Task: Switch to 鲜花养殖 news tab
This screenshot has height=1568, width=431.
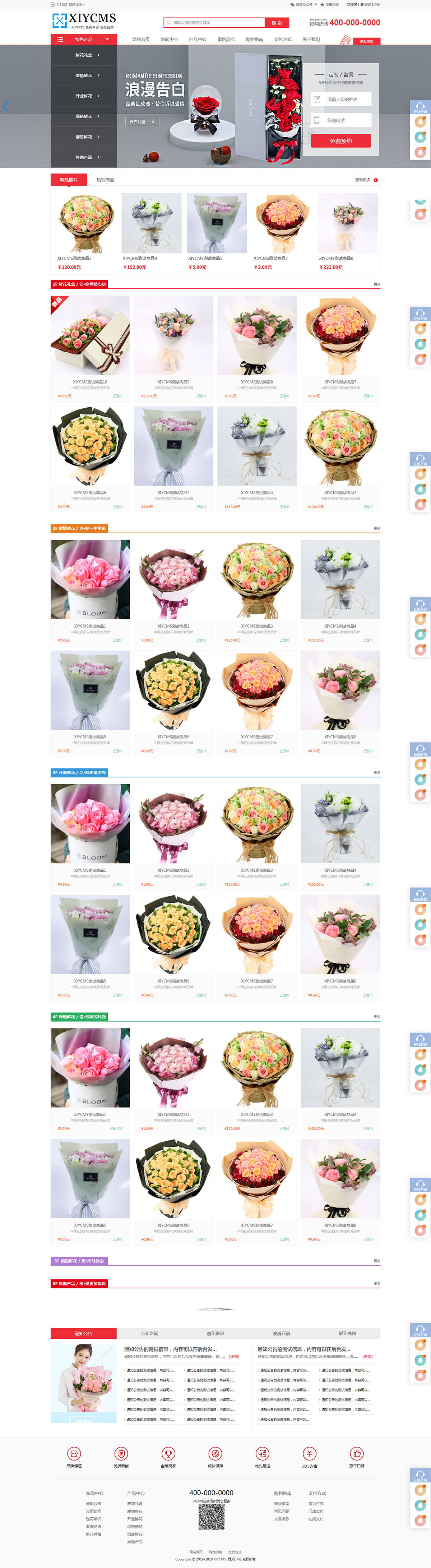Action: click(347, 1334)
